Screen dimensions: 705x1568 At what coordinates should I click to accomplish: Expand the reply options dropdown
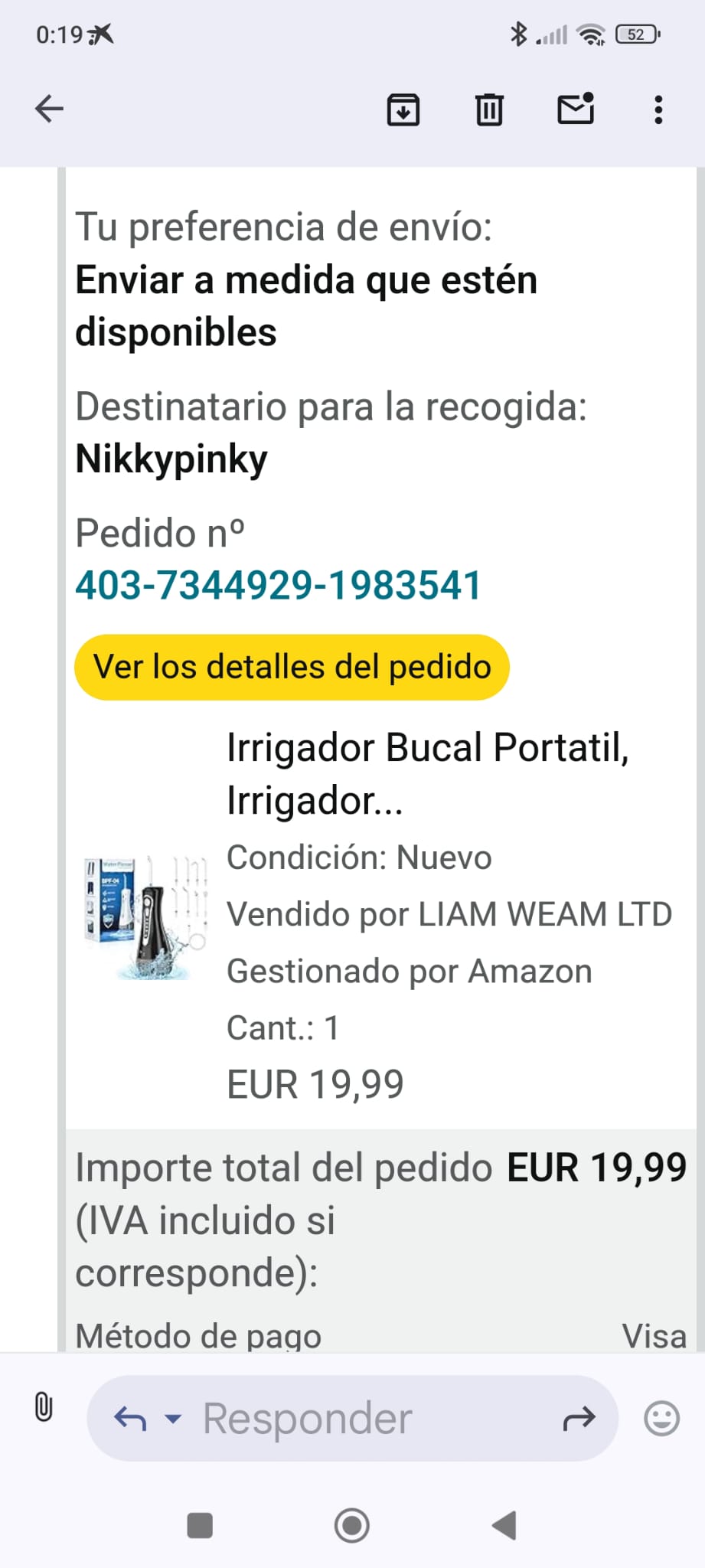point(174,1419)
